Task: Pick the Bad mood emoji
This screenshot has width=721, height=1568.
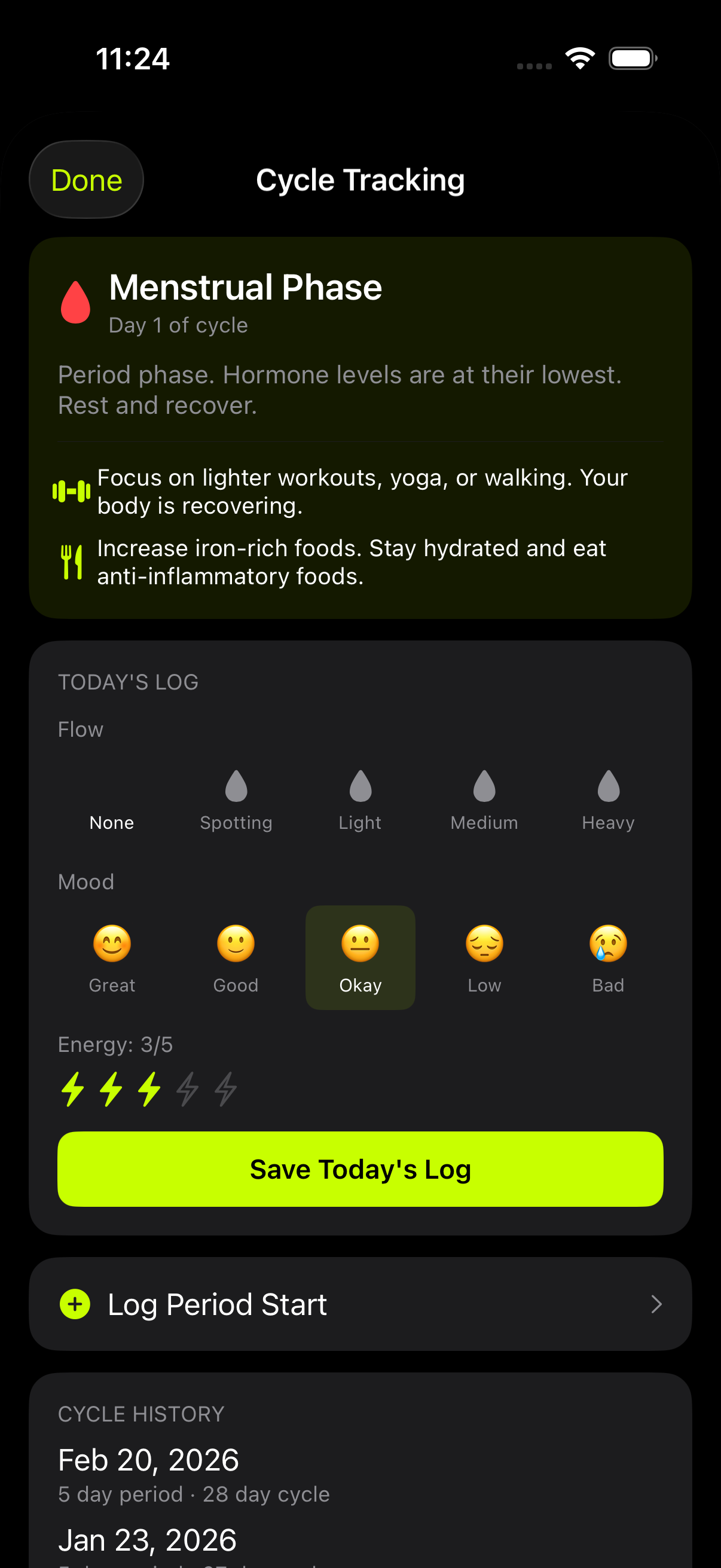Action: [609, 957]
